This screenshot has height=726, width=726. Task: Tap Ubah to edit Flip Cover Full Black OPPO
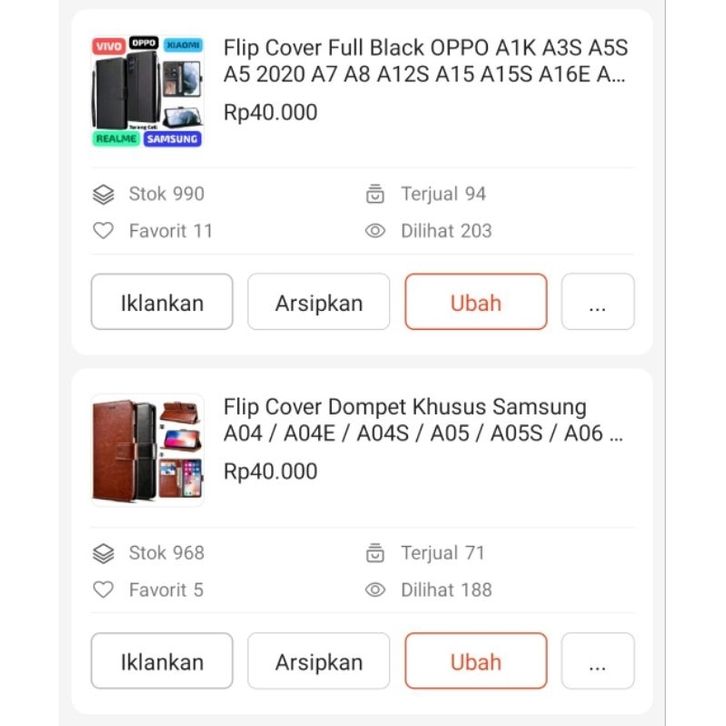[476, 302]
